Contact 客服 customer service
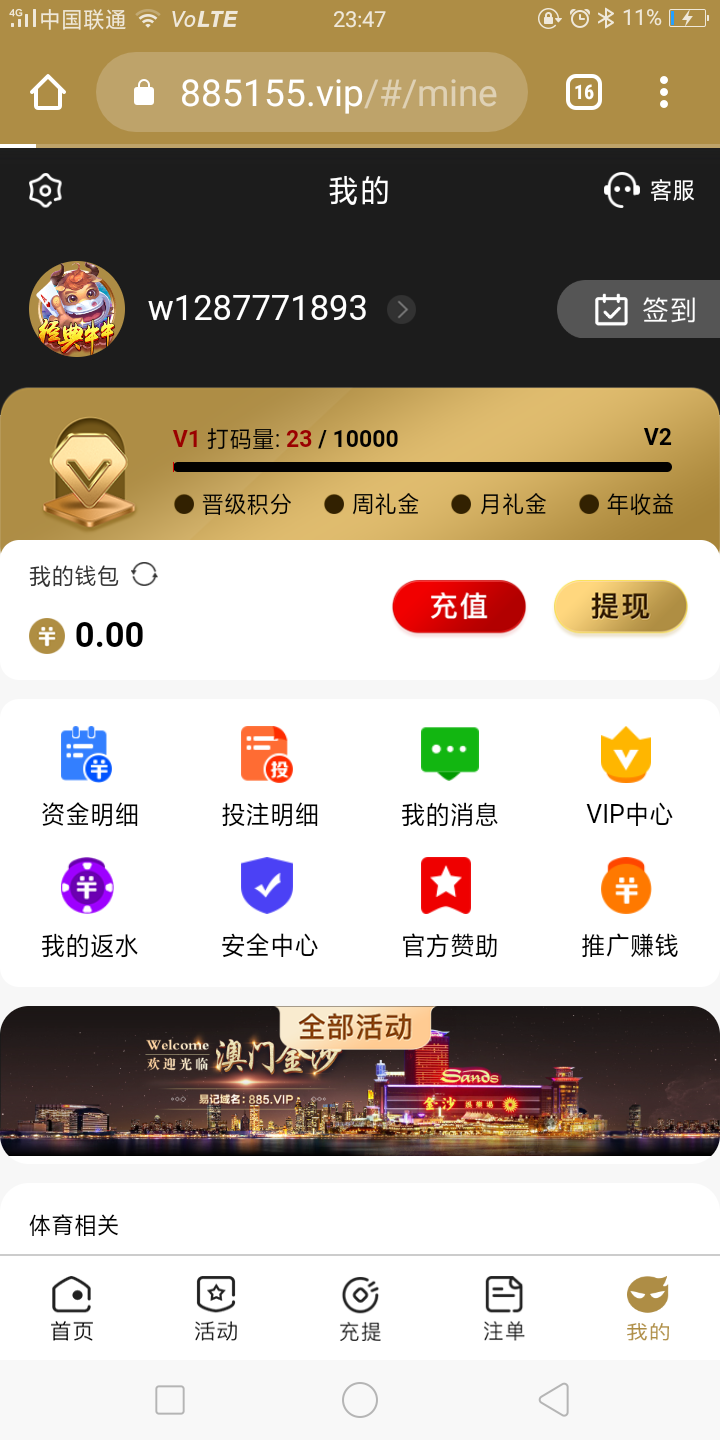Screen dimensions: 720x1440 click(x=649, y=190)
